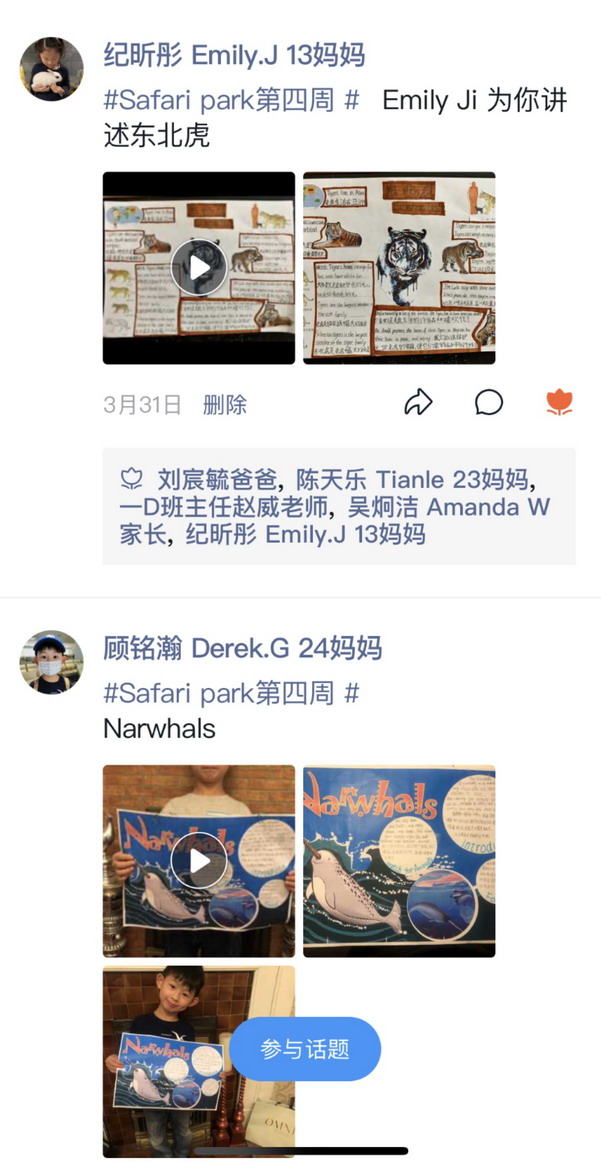Open the profile of 顾铭瀚 Derek.G 24妈妈
Screen dimensions: 601x1168
pyautogui.click(x=242, y=648)
